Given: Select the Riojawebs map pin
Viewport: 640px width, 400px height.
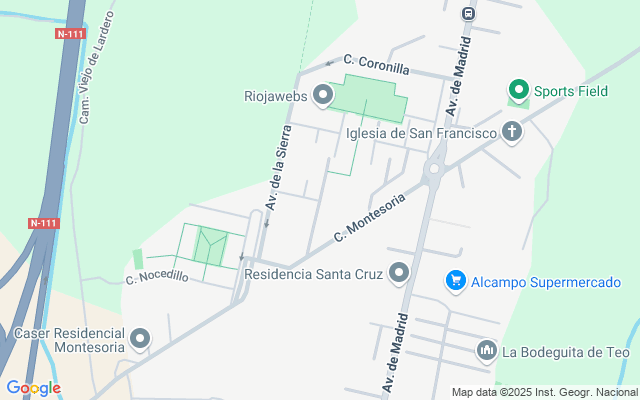Looking at the screenshot, I should click(323, 96).
